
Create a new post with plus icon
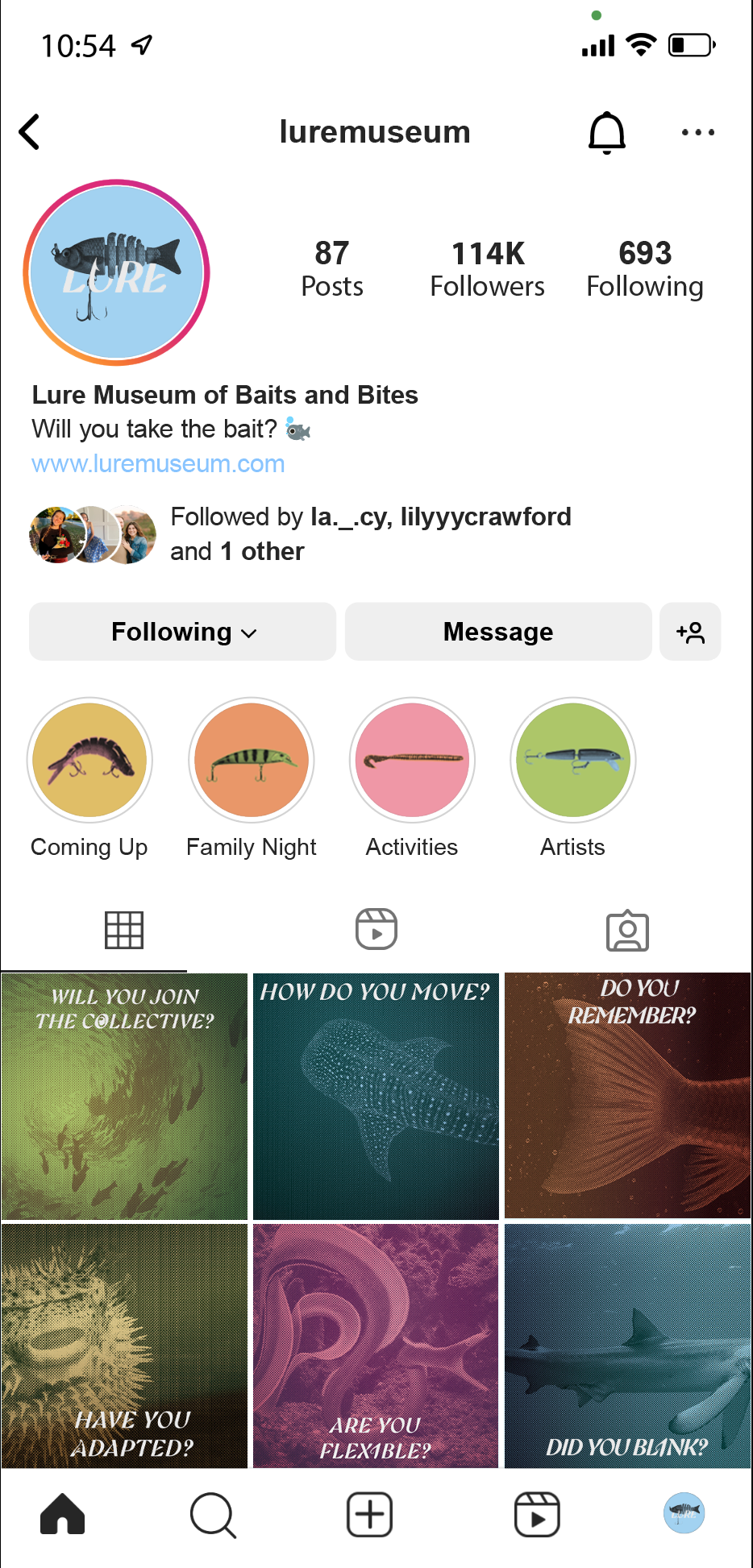tap(369, 1515)
